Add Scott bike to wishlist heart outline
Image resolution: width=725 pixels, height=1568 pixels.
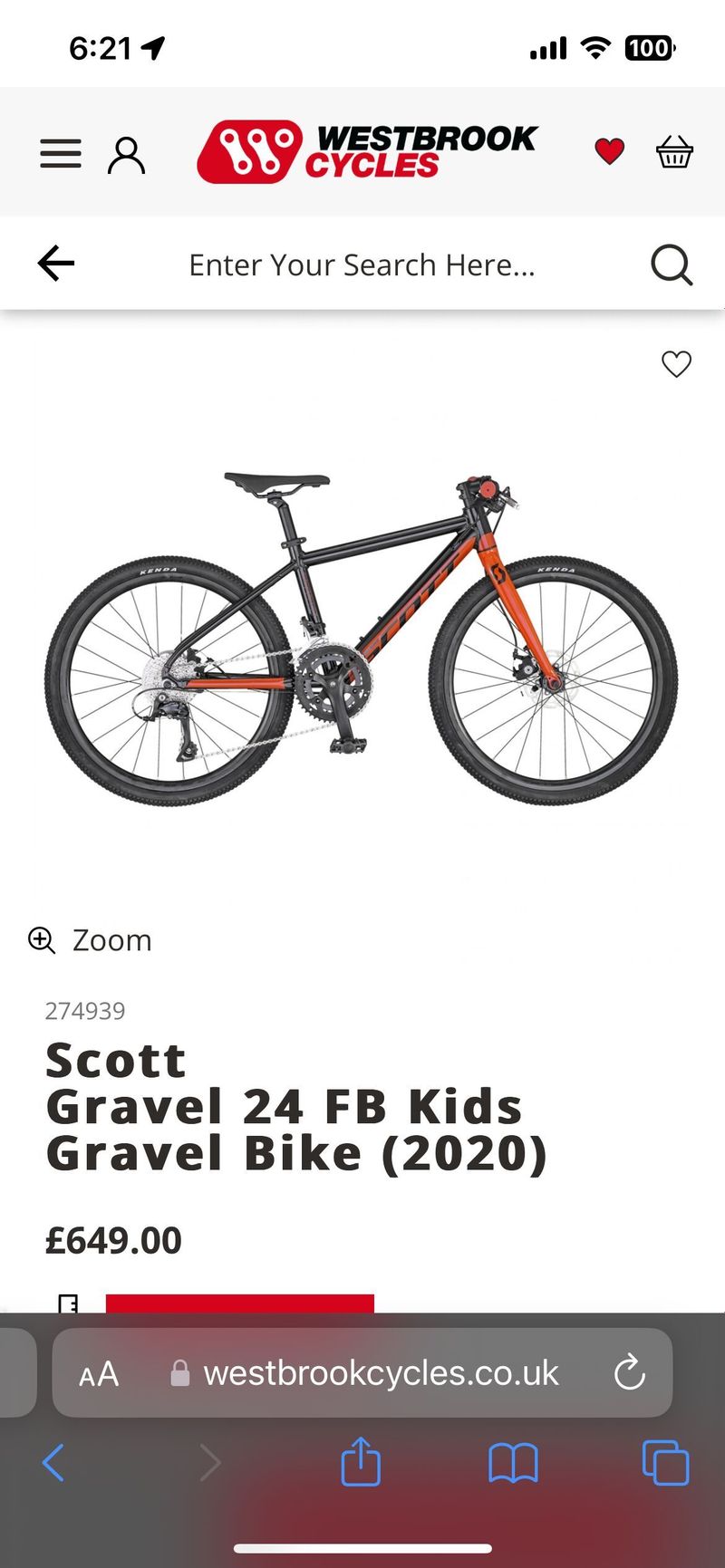click(676, 364)
